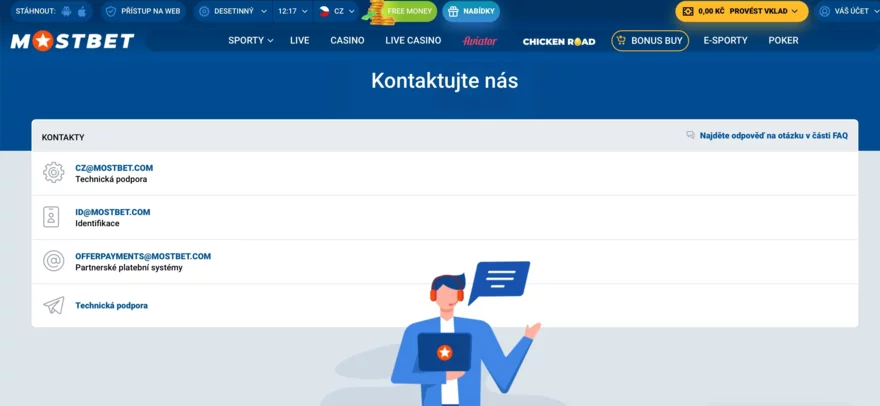Open Bonus Buy section
Viewport: 880px width, 406px height.
click(650, 41)
